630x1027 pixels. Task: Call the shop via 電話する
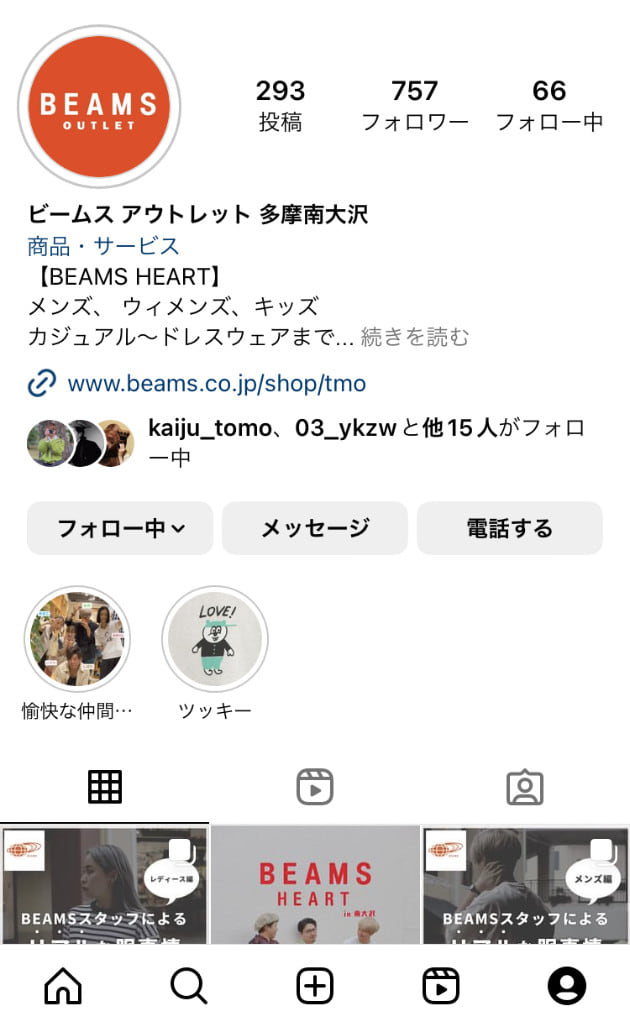(x=510, y=528)
